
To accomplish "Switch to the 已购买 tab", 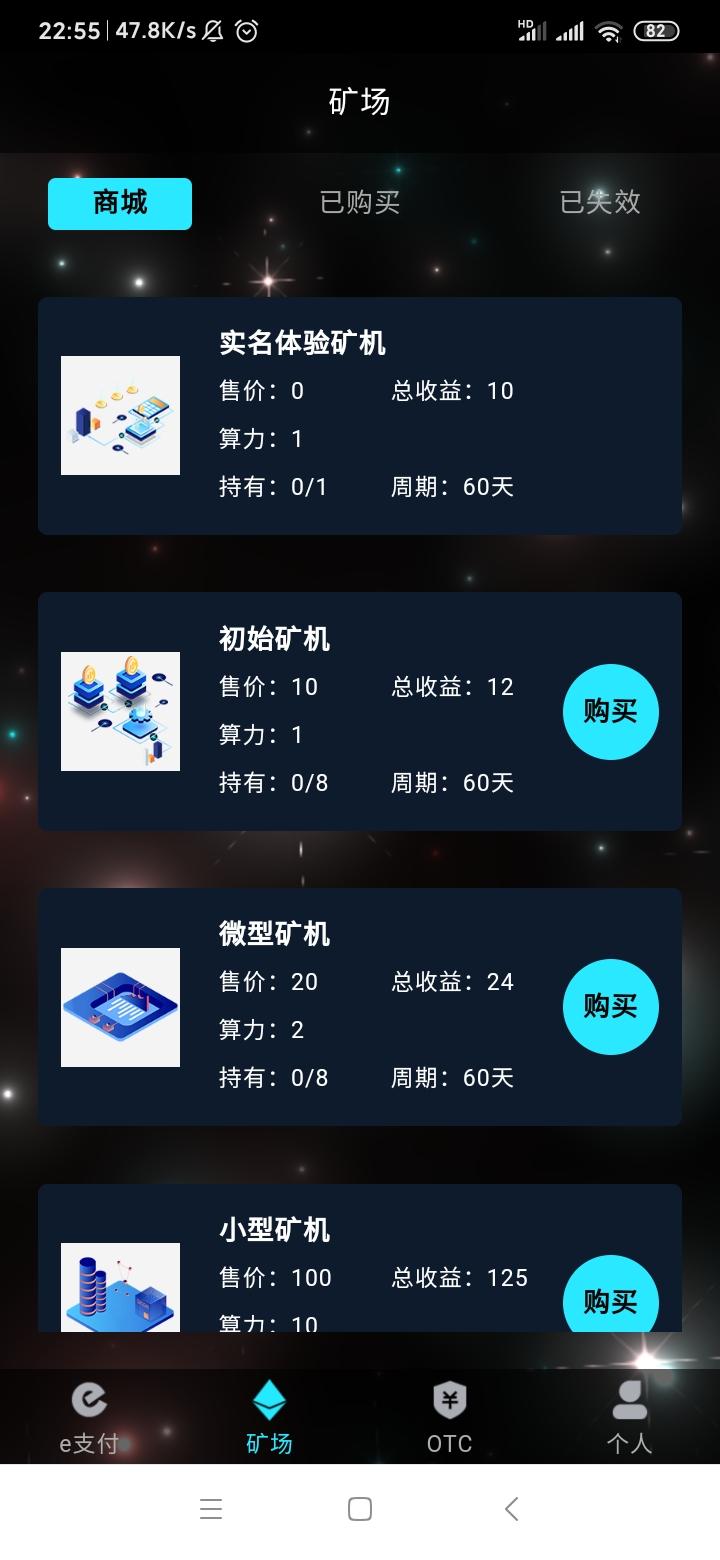I will pos(360,203).
